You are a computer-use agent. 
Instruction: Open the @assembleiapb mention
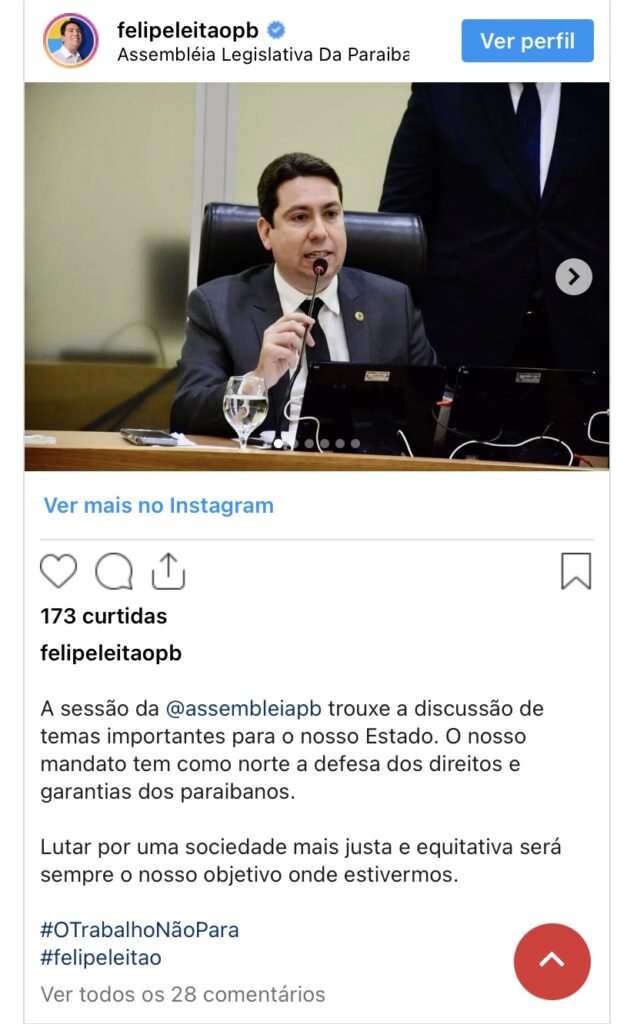[x=243, y=709]
